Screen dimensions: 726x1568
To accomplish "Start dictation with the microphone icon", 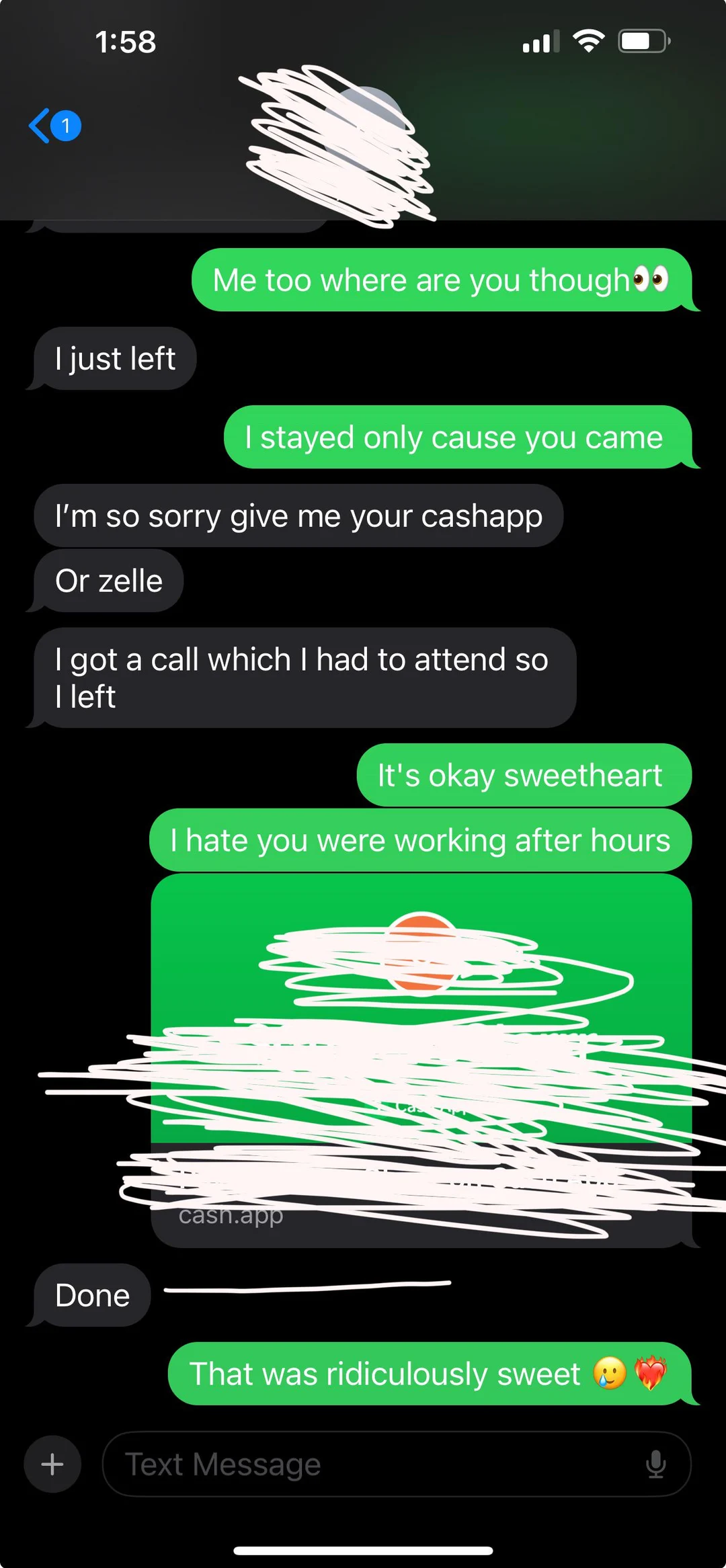I will click(x=655, y=1464).
